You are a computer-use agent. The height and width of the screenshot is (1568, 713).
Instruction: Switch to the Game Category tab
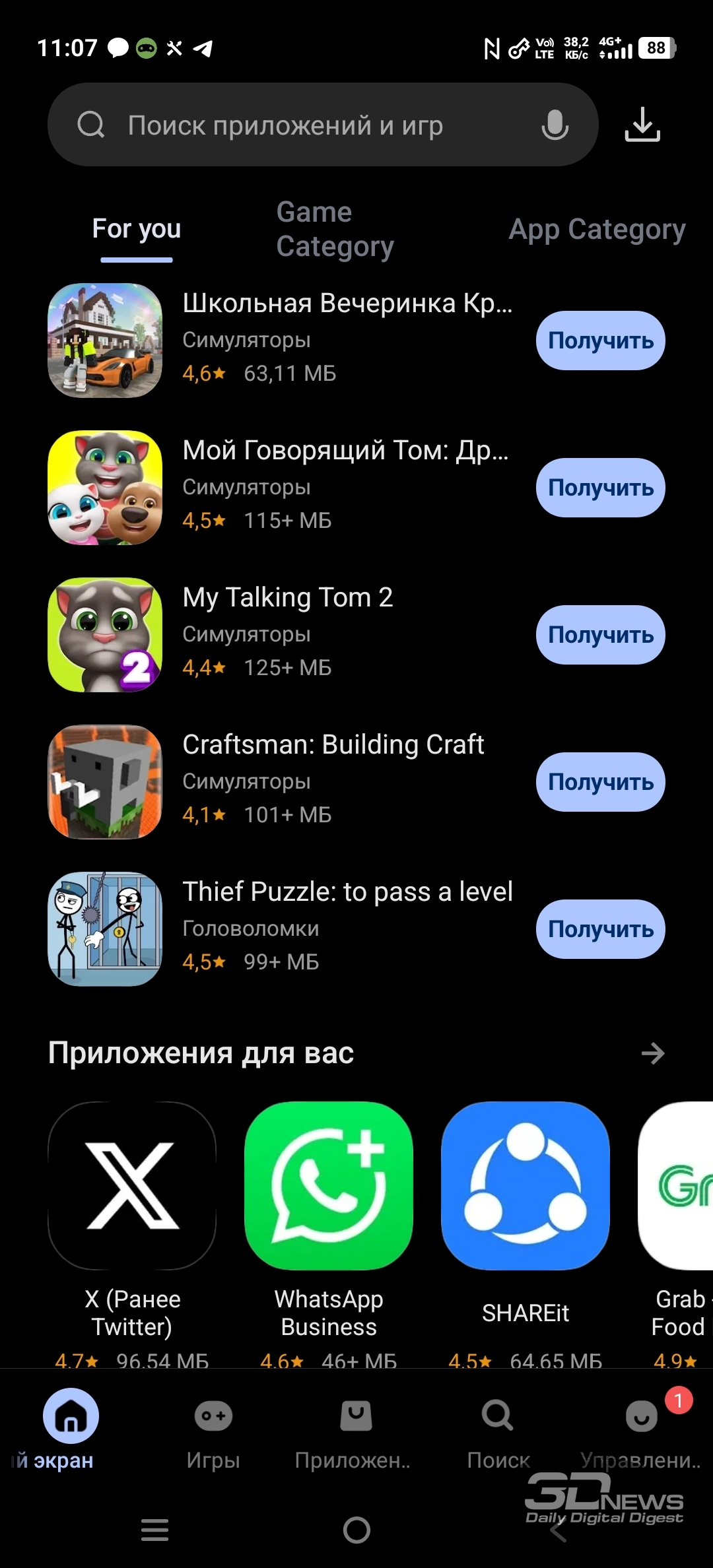point(335,229)
